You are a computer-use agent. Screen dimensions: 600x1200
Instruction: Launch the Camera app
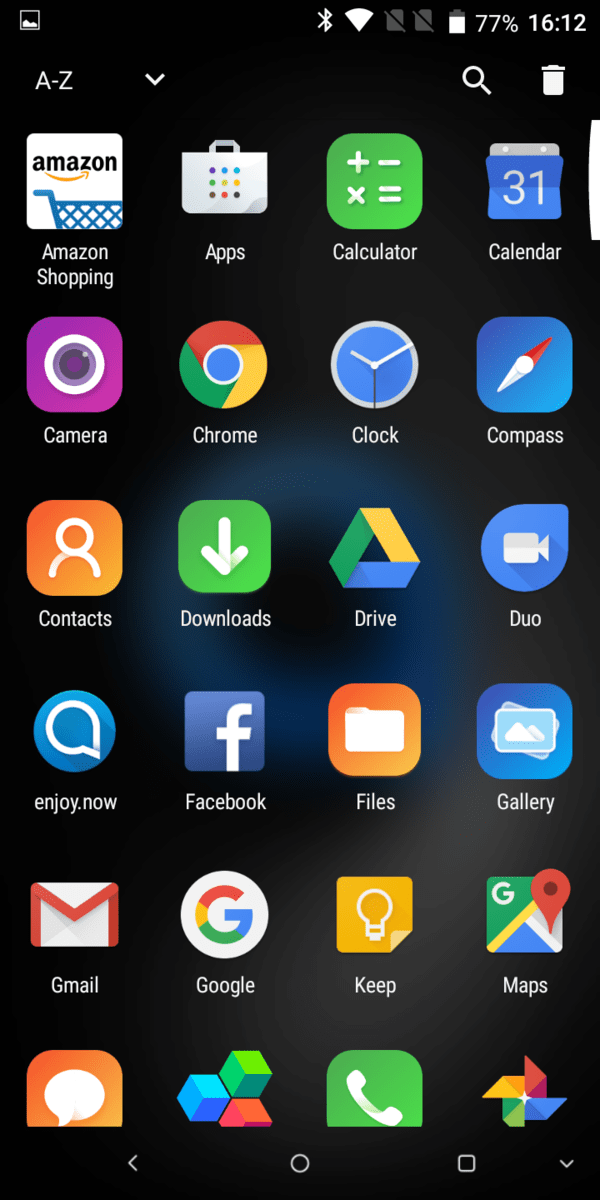(75, 365)
